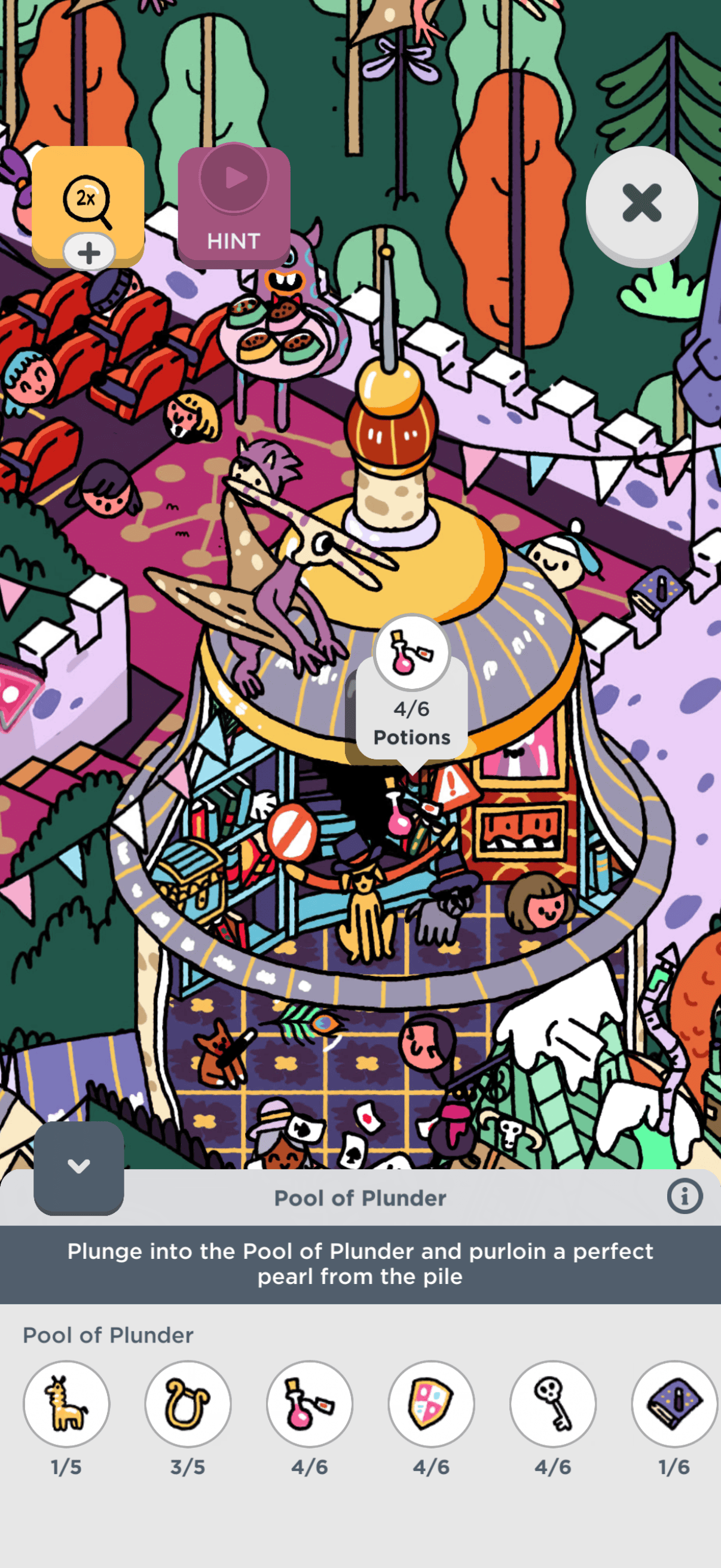Select the spellbook item tracker
Screen dimensions: 721x1568
point(675,1404)
